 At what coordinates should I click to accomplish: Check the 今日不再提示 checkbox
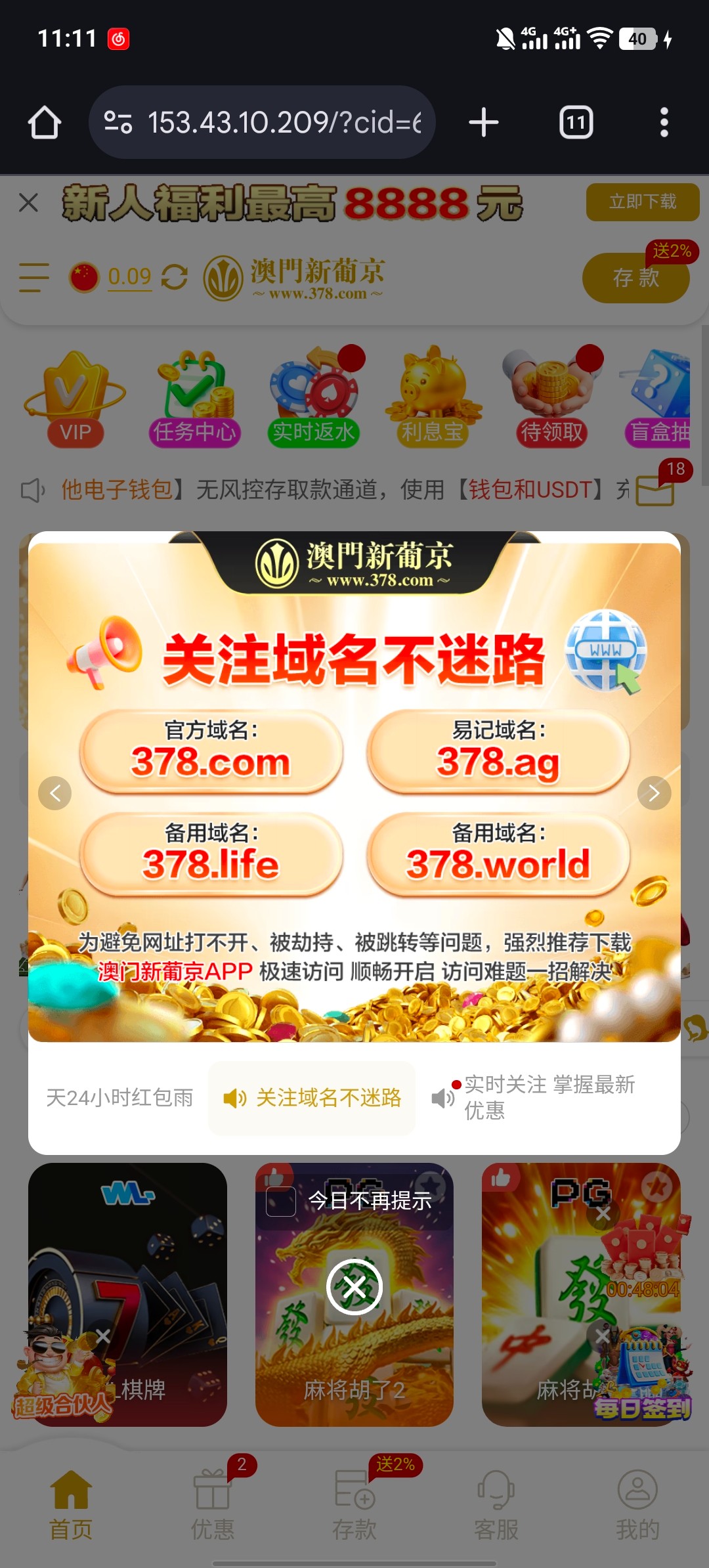(281, 1201)
